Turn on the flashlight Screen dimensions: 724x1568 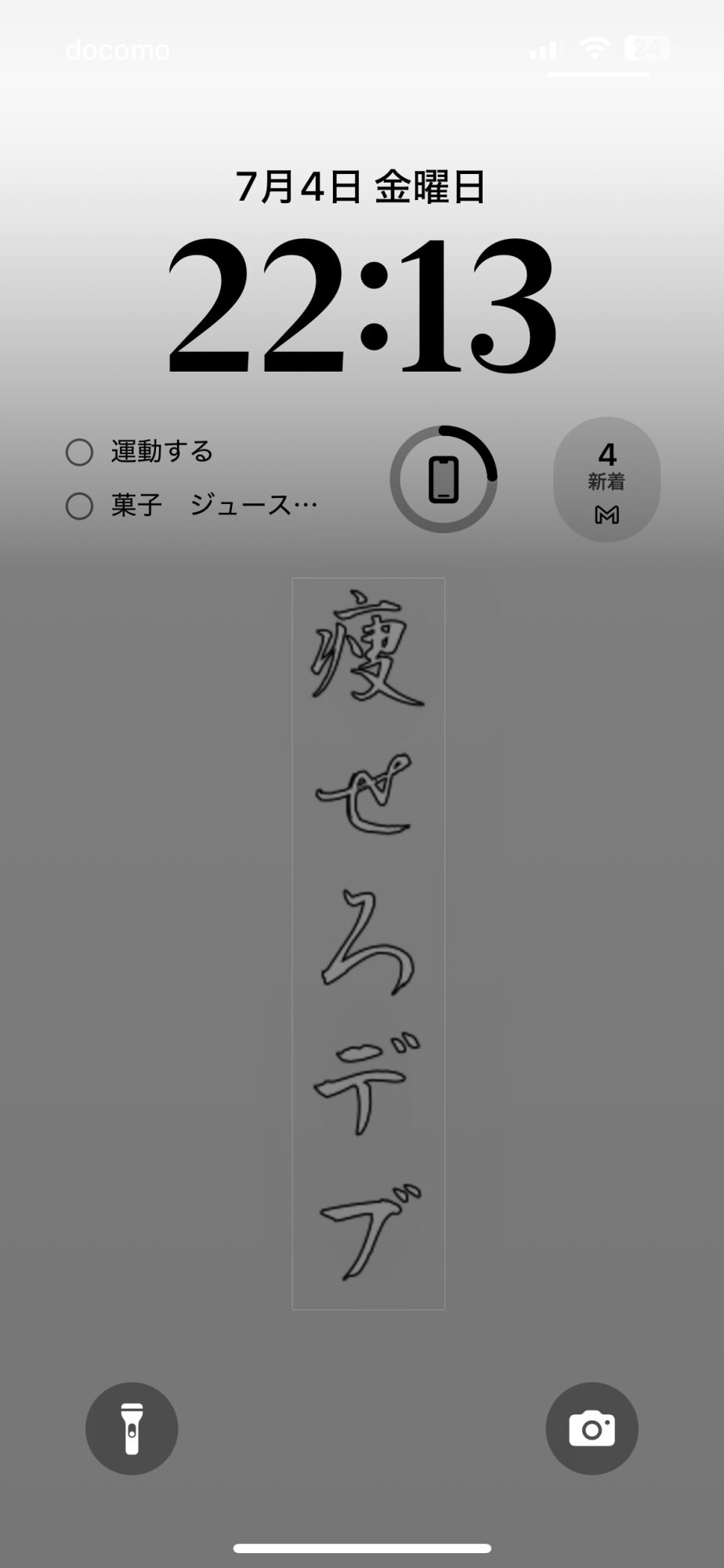coord(132,1428)
